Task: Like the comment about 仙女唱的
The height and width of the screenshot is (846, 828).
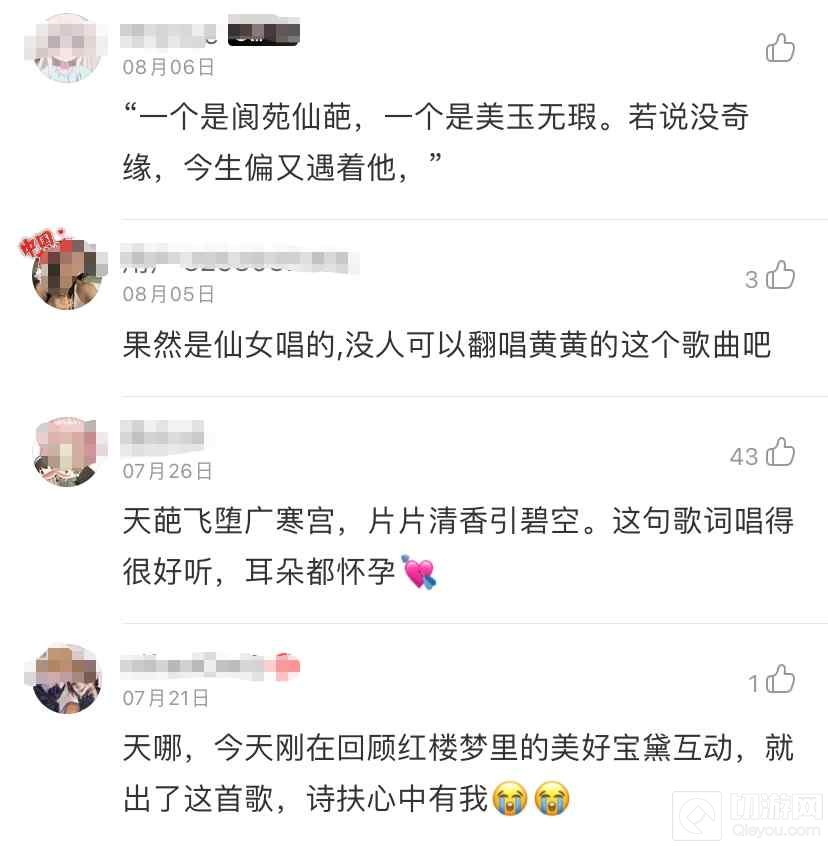Action: [x=780, y=276]
